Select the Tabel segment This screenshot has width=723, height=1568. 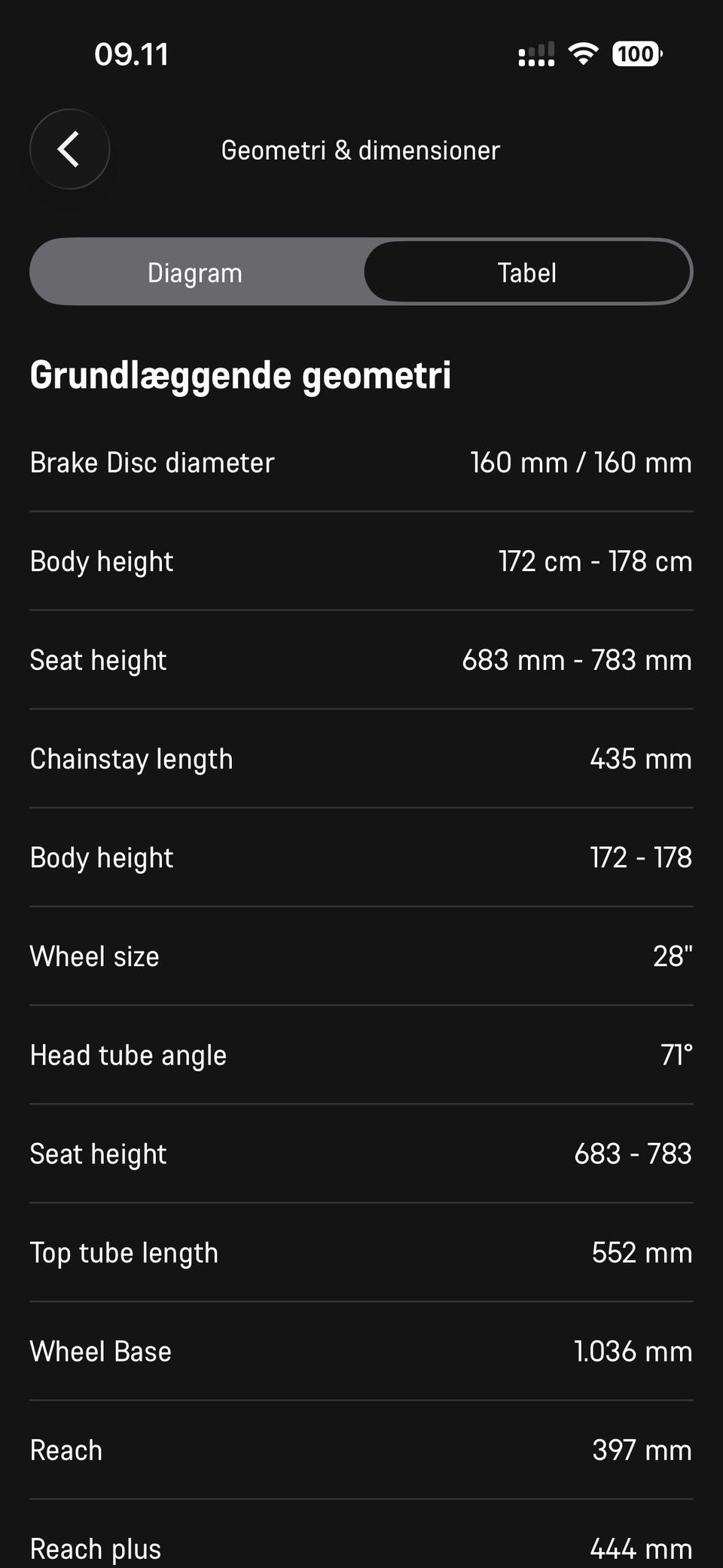[x=527, y=272]
